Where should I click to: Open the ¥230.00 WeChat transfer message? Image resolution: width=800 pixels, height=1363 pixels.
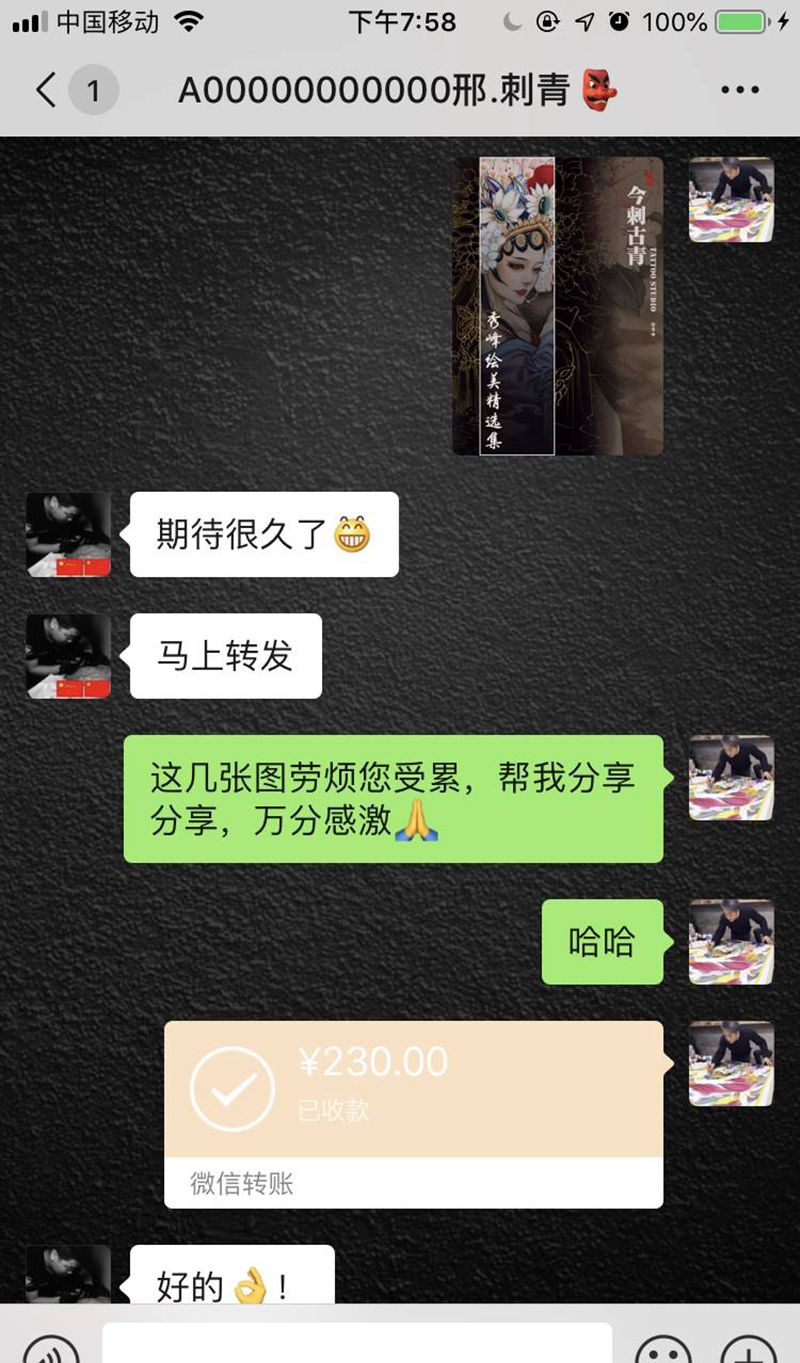click(413, 1112)
